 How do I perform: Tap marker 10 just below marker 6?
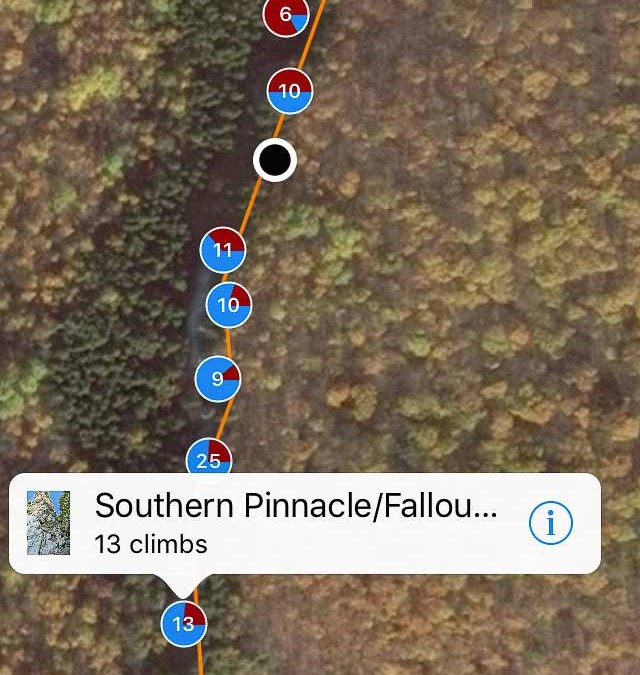(x=290, y=91)
